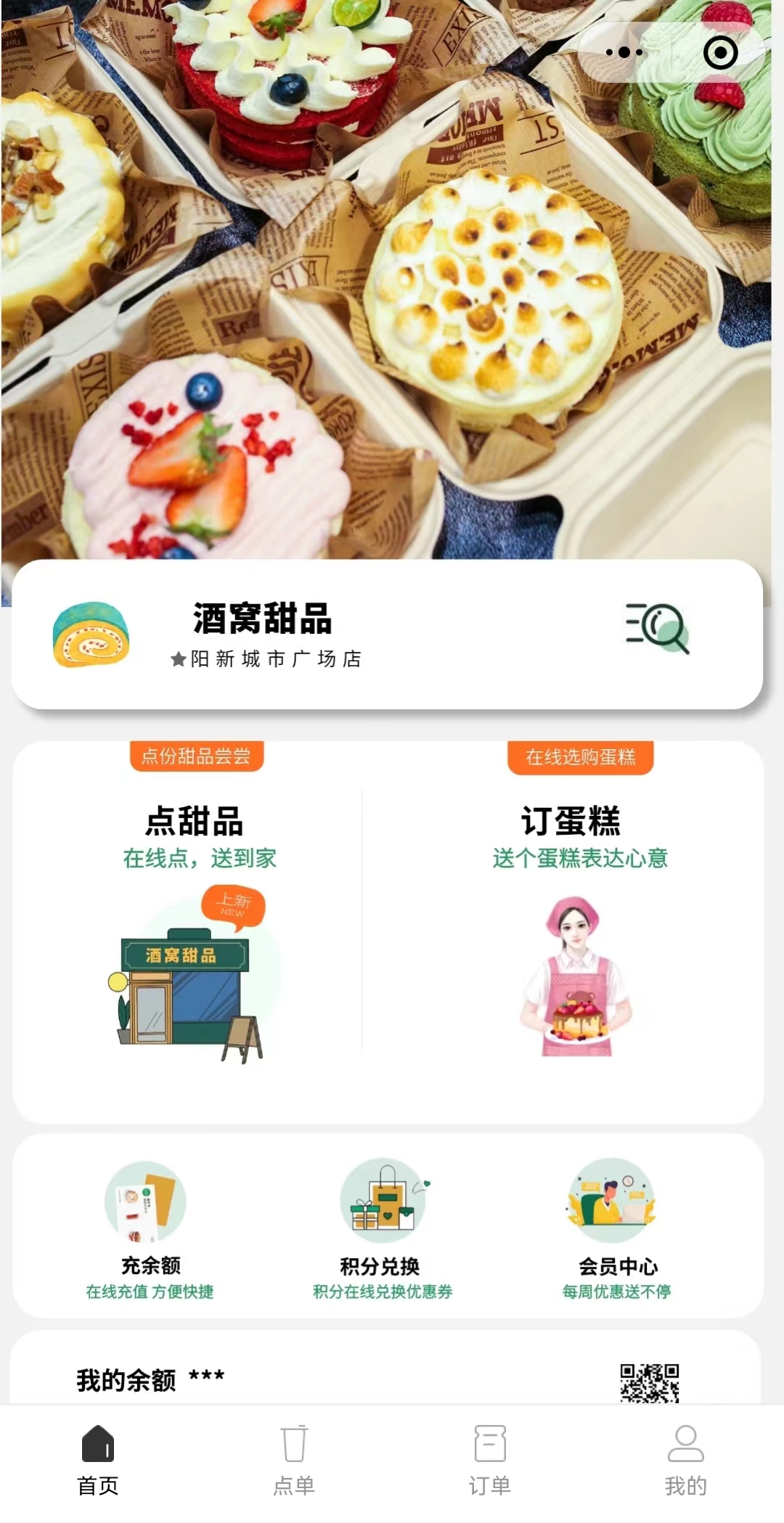Open 点甜品 online dessert ordering

pyautogui.click(x=196, y=822)
